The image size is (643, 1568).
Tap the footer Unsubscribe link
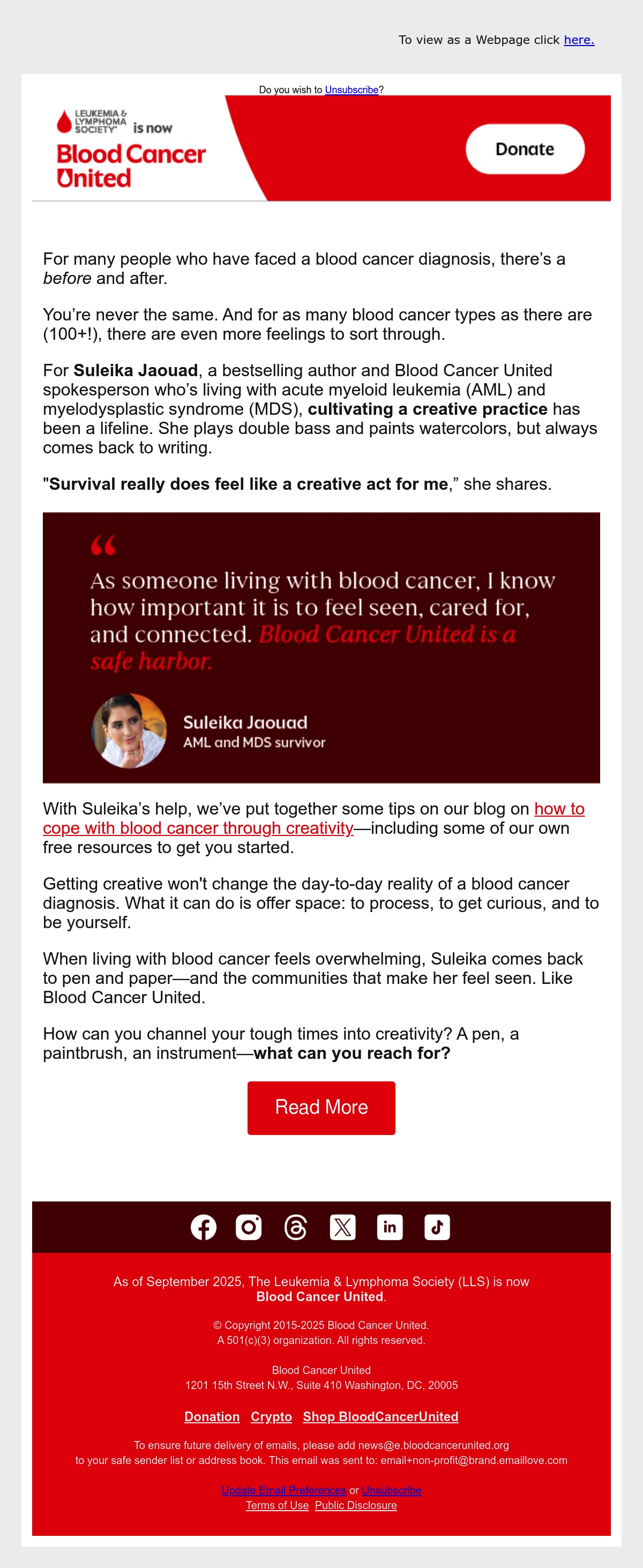point(392,1490)
